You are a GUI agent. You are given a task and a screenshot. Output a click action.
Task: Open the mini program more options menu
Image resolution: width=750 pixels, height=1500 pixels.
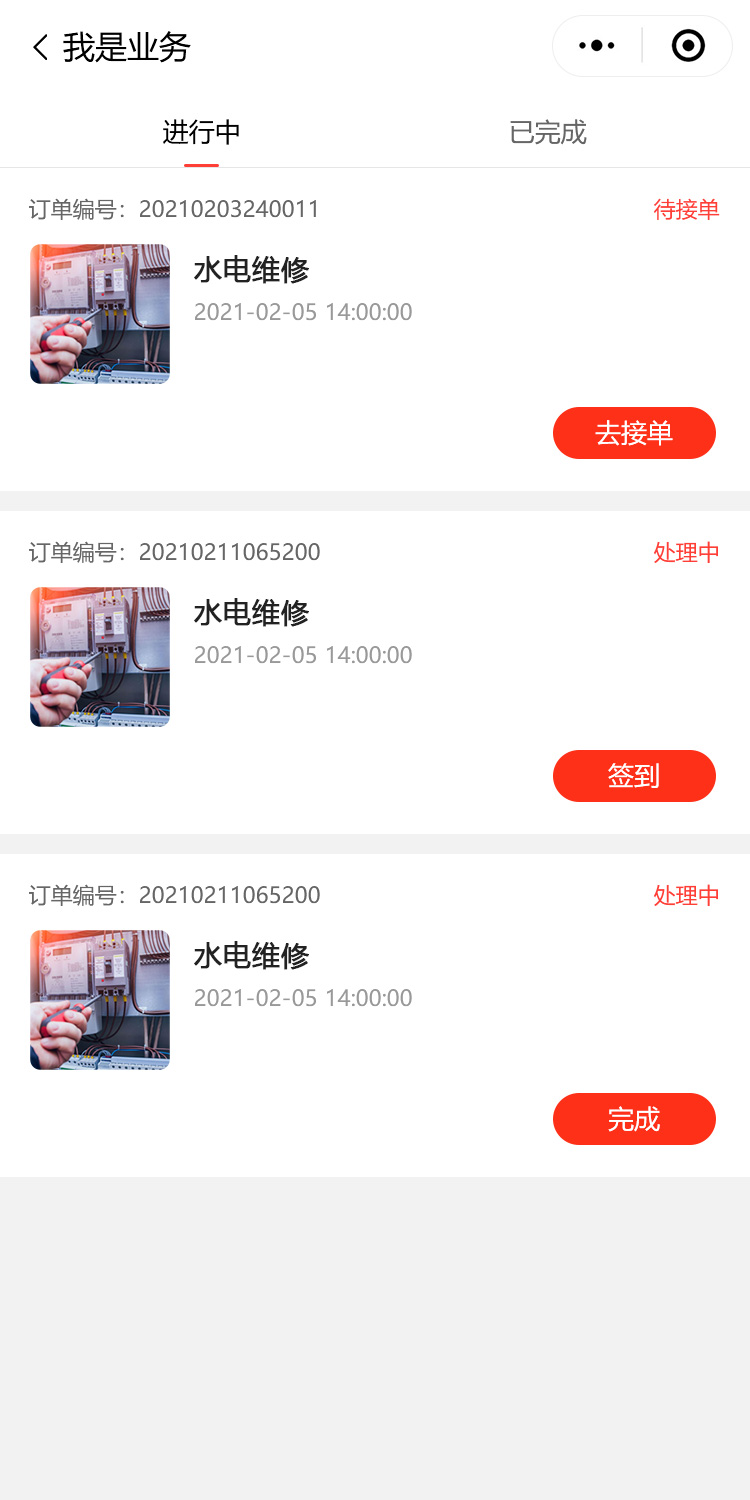(597, 46)
